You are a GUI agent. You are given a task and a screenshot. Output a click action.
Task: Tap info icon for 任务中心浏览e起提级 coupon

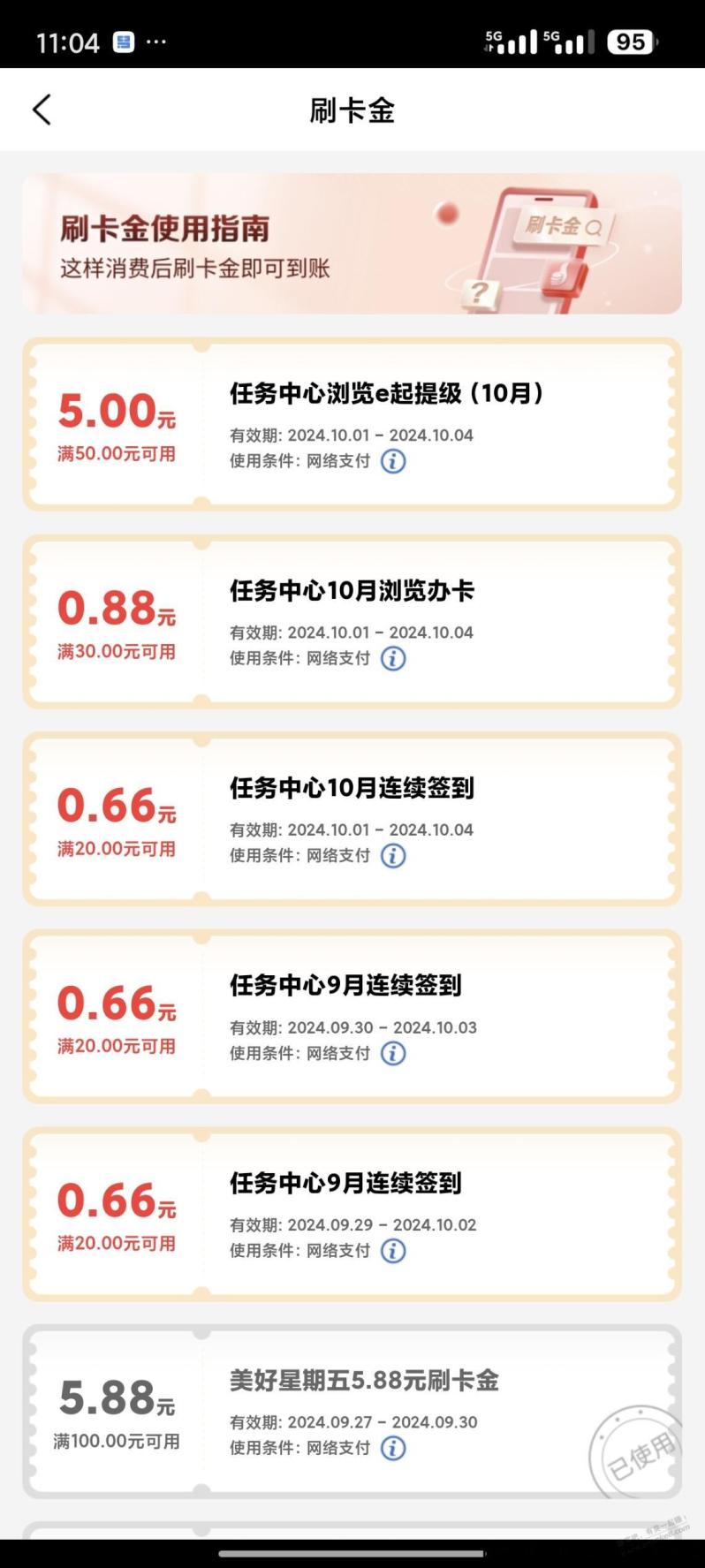pyautogui.click(x=393, y=461)
